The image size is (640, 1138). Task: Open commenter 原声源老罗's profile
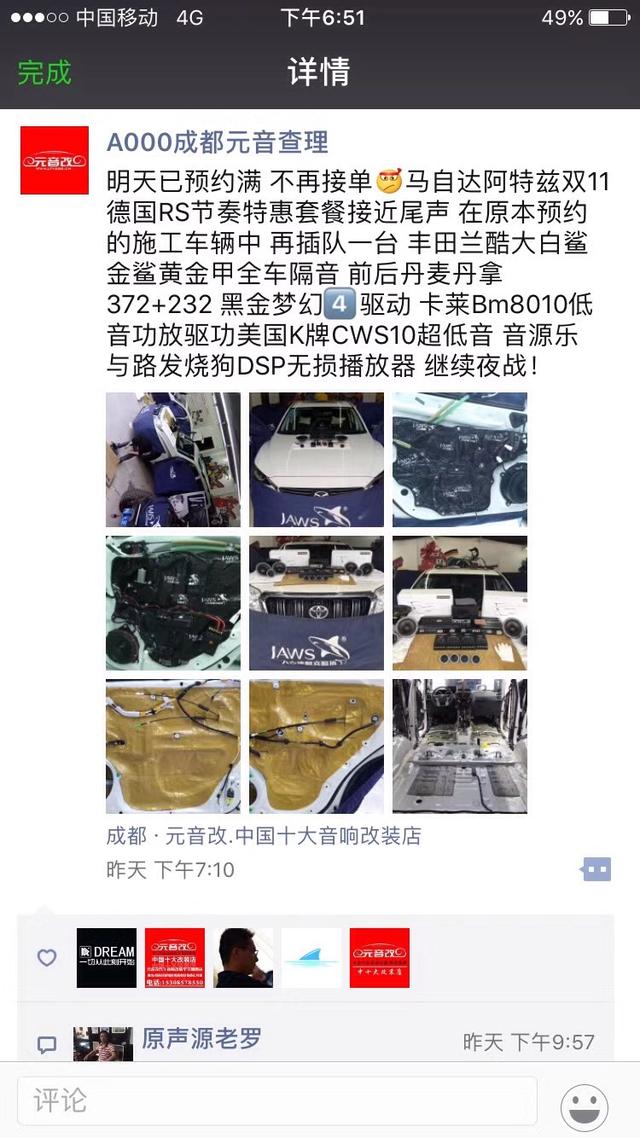click(201, 1039)
